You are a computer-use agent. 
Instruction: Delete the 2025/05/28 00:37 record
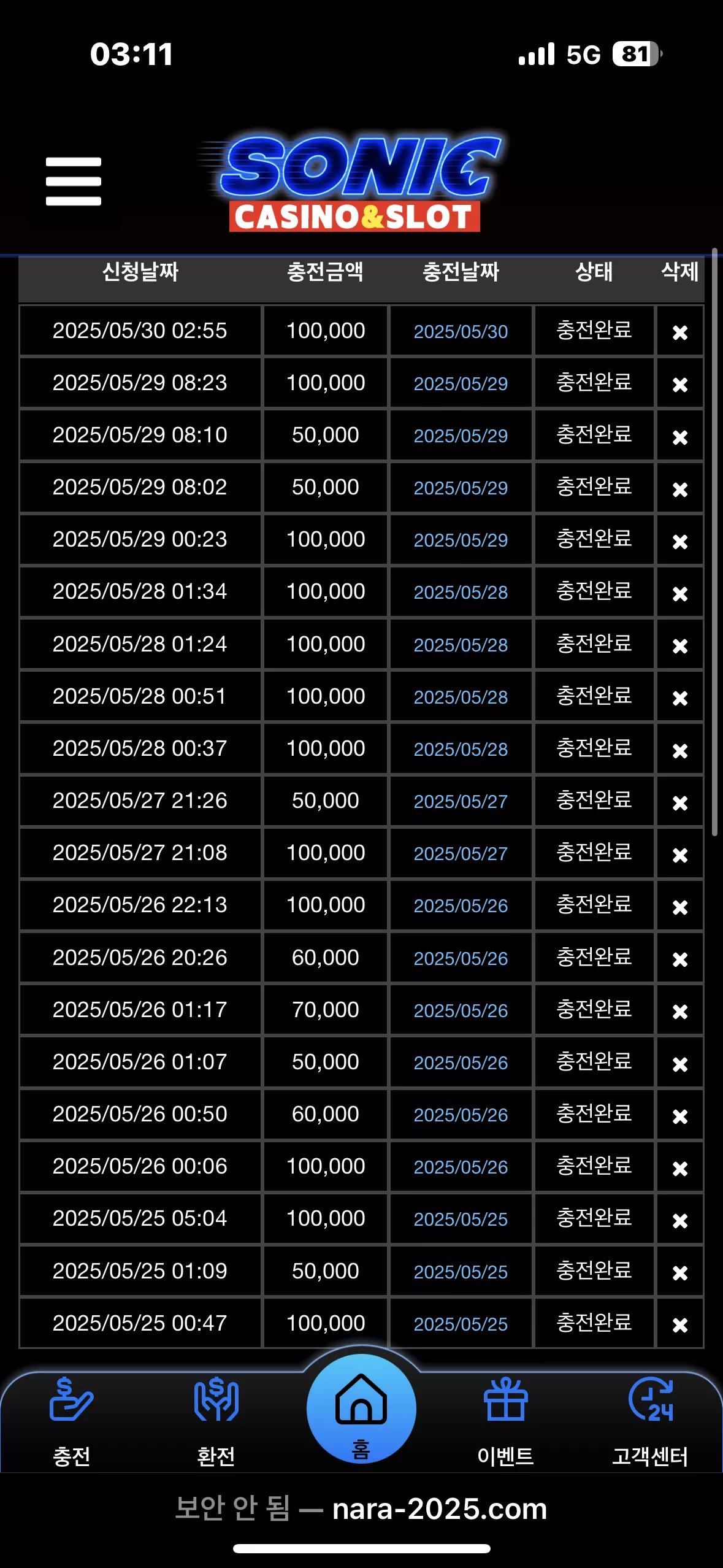click(680, 750)
